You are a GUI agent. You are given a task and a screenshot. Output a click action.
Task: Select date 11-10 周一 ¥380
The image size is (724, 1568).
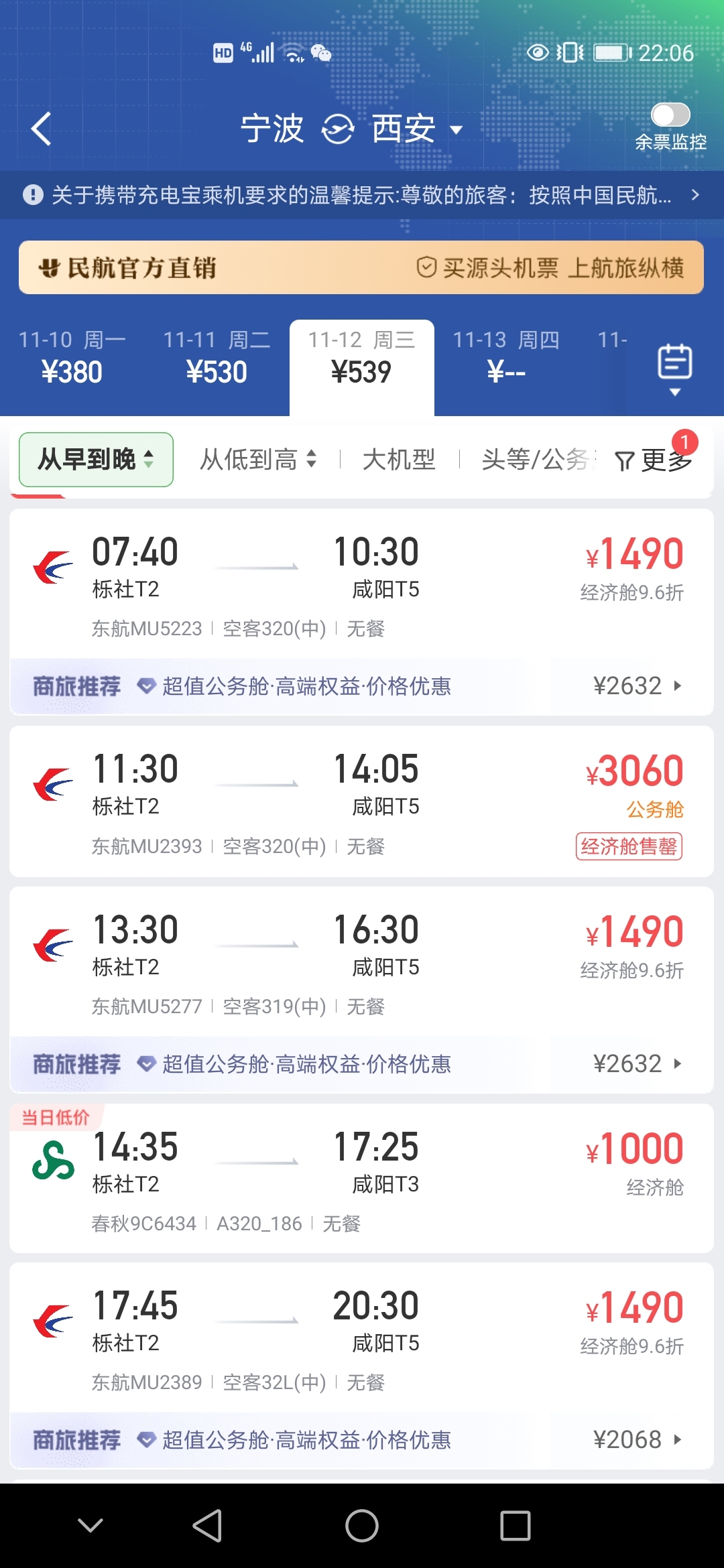point(72,358)
